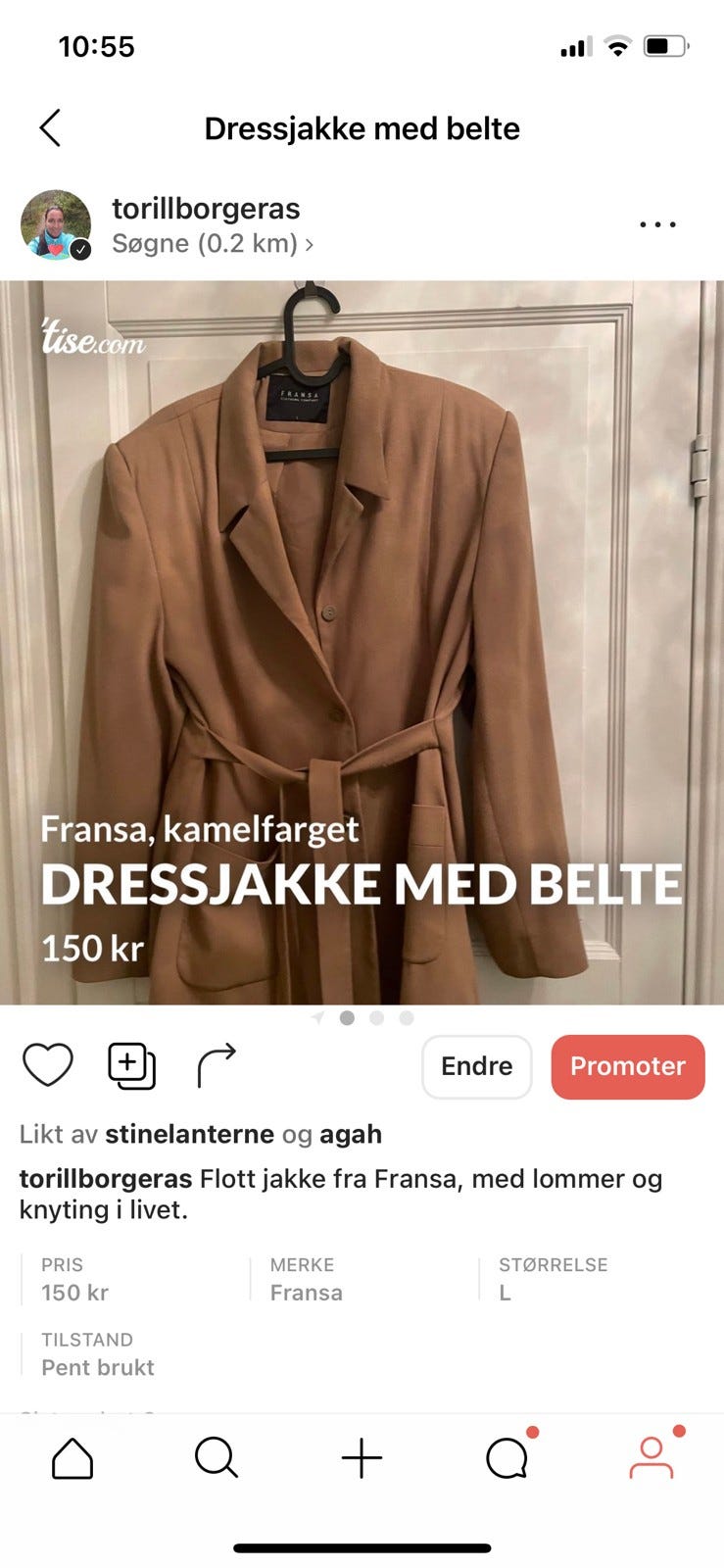724x1568 pixels.
Task: Share the listing using the arrow icon
Action: click(x=216, y=1065)
